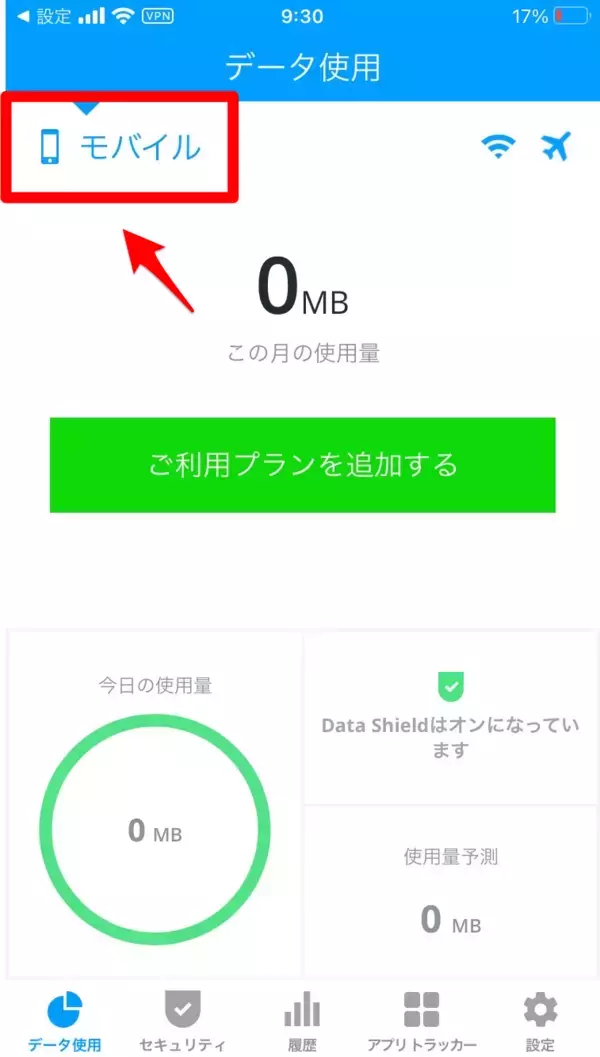Open the 使用量予測 card
The width and height of the screenshot is (600, 1057).
(450, 892)
